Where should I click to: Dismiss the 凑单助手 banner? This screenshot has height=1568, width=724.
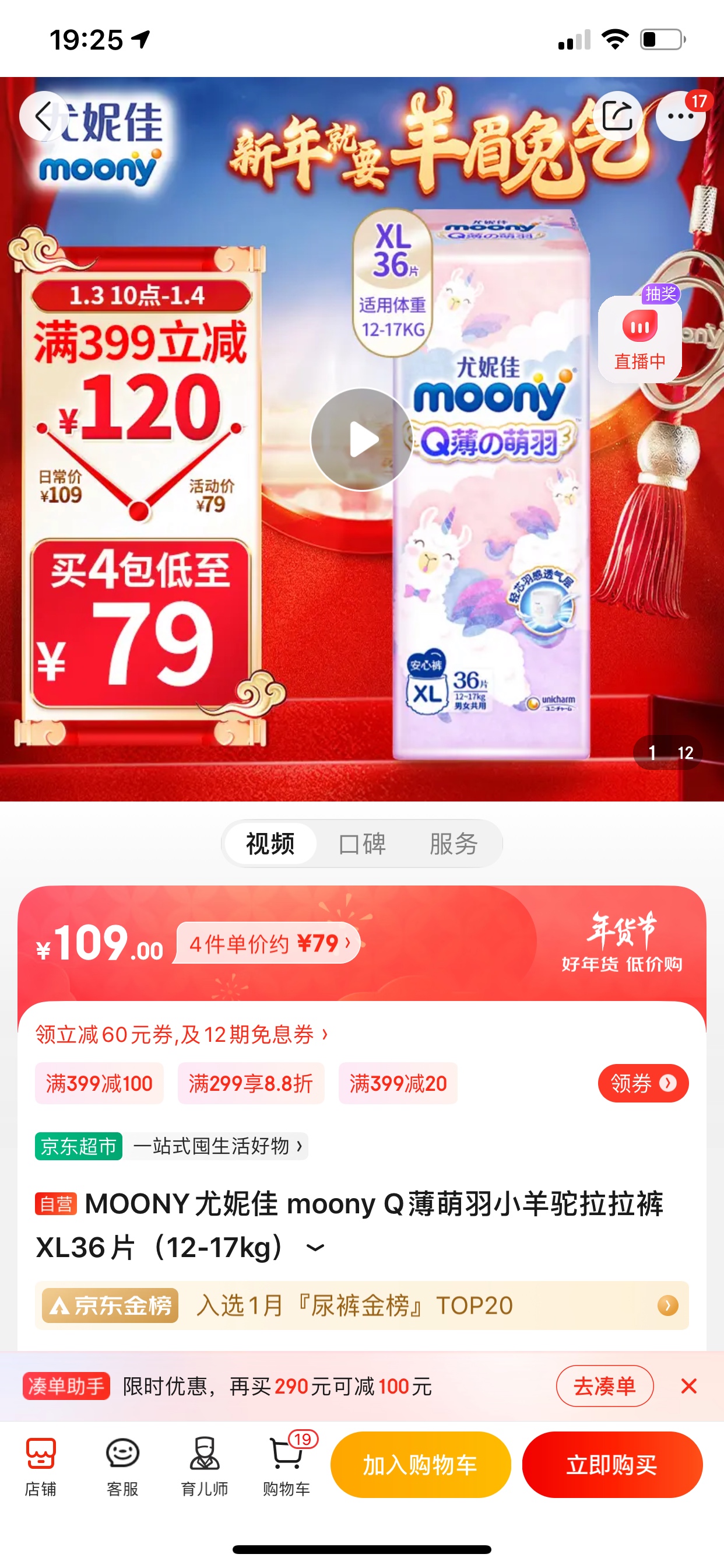tap(688, 1386)
